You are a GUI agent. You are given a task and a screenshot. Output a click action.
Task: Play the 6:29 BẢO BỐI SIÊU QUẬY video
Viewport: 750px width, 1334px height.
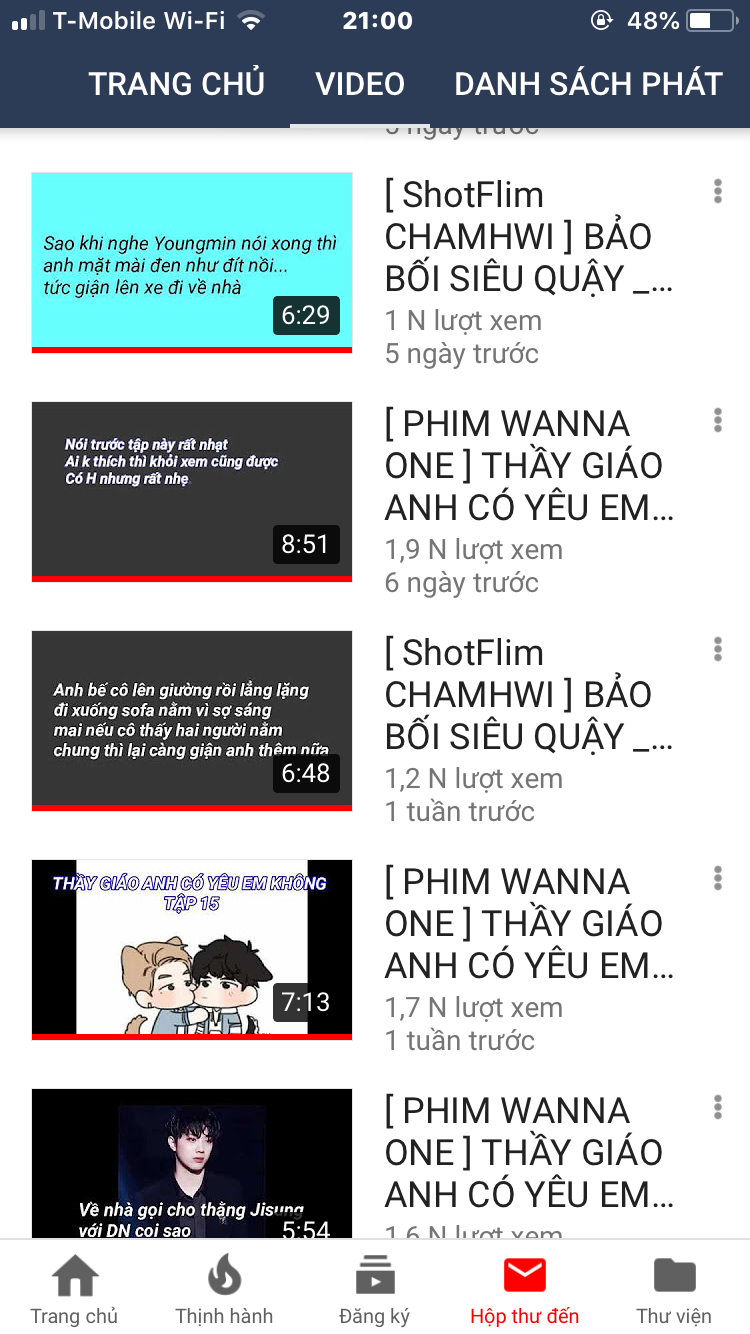pyautogui.click(x=192, y=262)
